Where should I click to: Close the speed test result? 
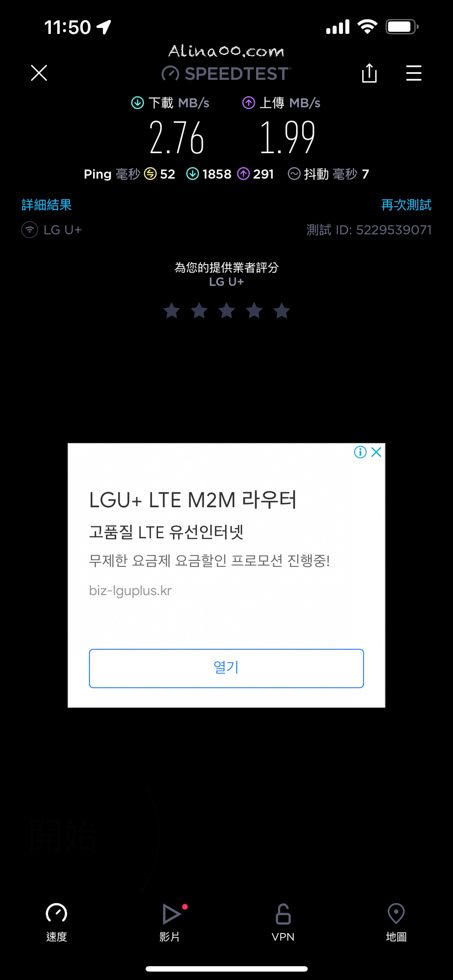pos(39,73)
